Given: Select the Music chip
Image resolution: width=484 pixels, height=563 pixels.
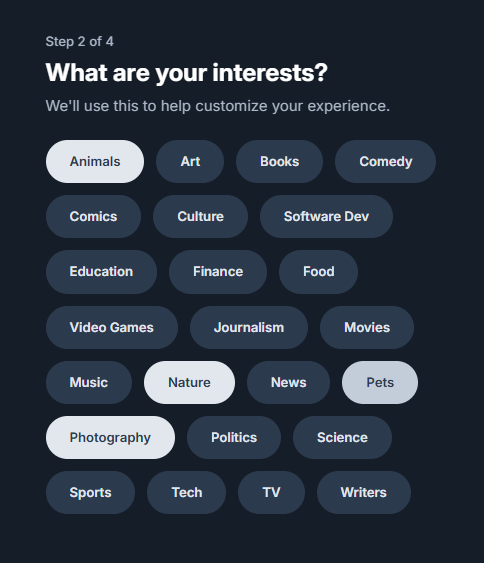Looking at the screenshot, I should (89, 382).
